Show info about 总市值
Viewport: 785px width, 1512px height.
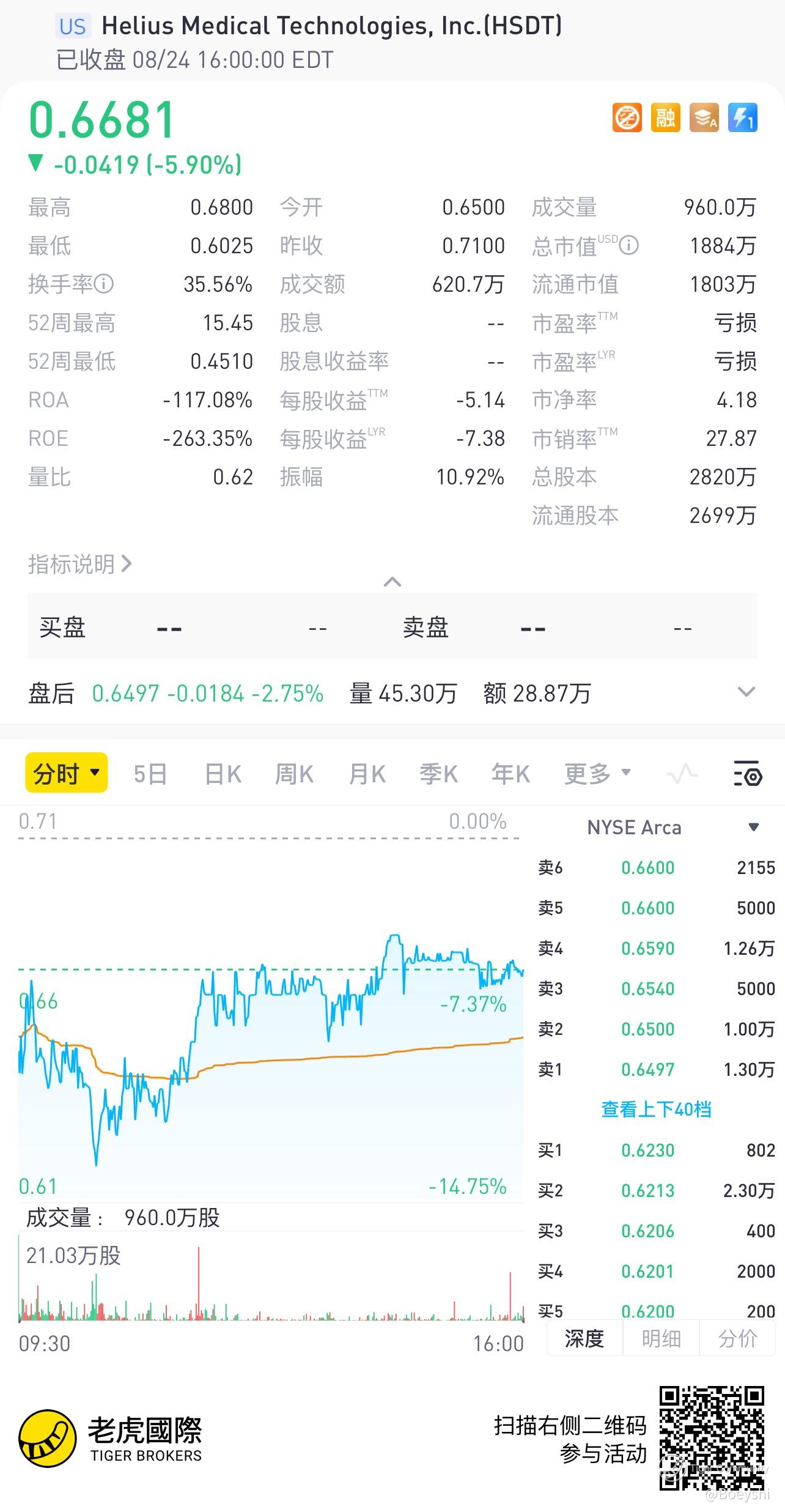click(629, 246)
